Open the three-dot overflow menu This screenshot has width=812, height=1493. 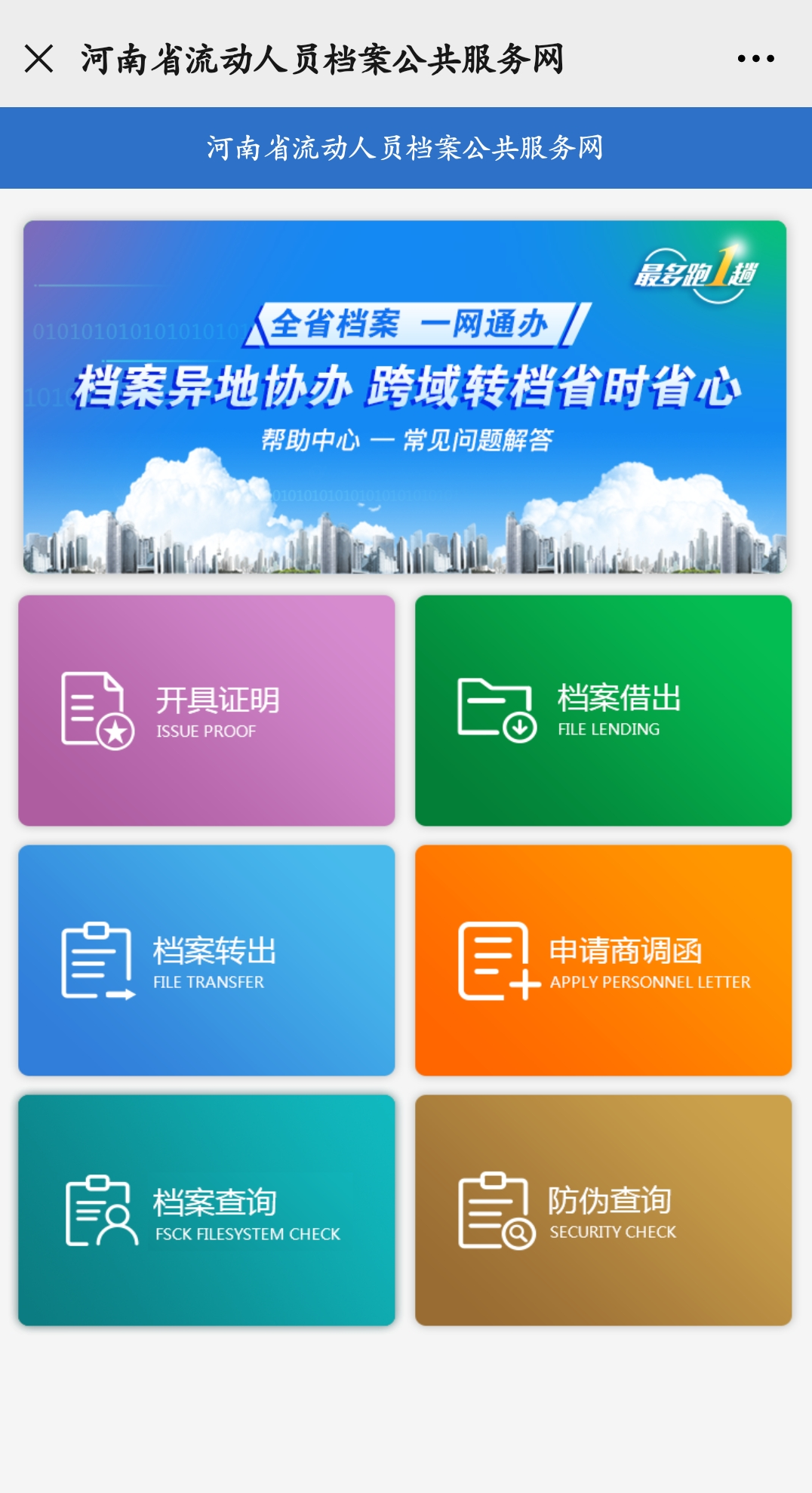[x=755, y=58]
